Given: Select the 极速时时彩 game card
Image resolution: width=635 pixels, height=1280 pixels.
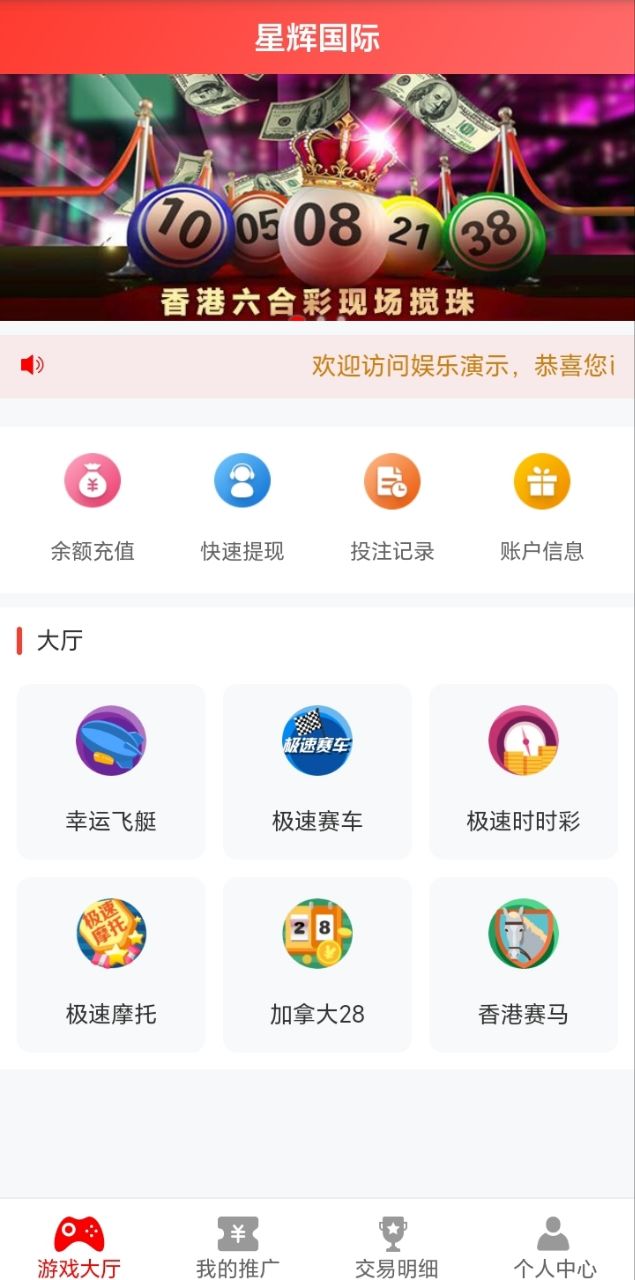Looking at the screenshot, I should (523, 770).
